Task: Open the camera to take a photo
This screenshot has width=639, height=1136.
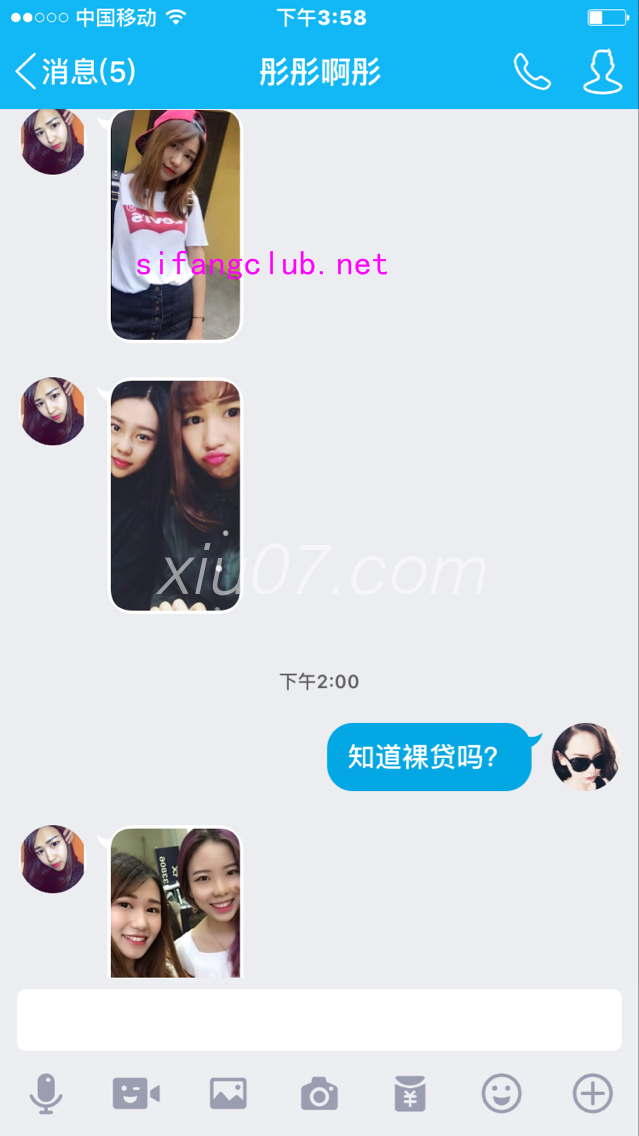Action: (x=319, y=1094)
